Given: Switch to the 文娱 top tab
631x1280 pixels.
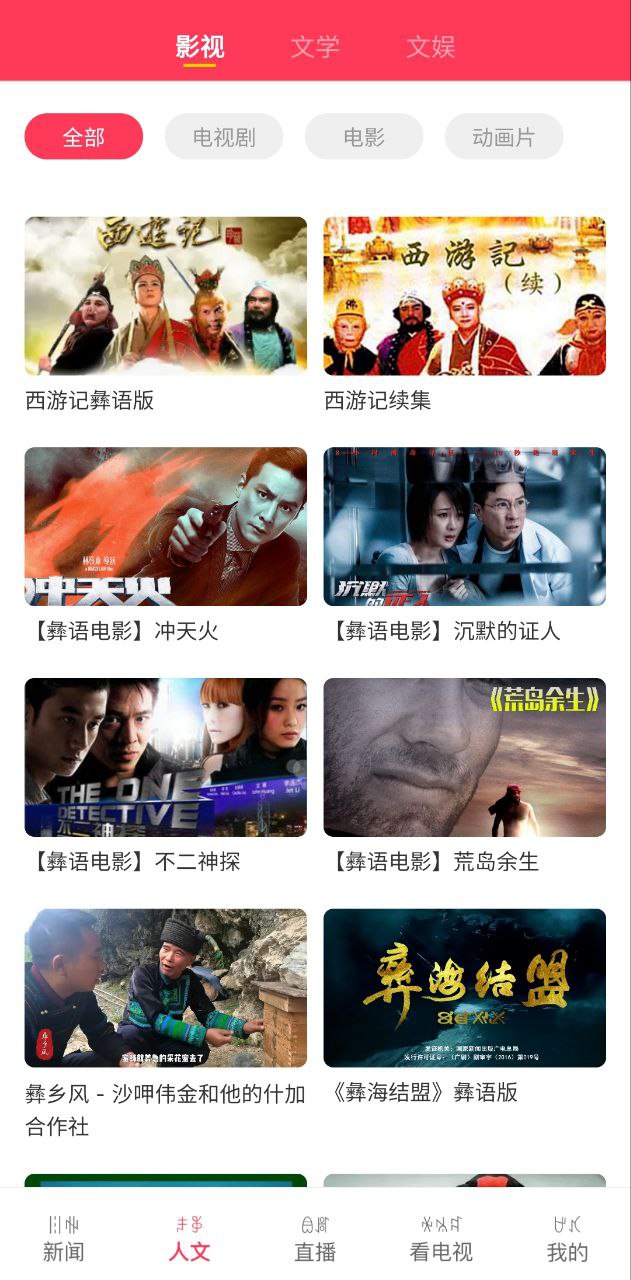Looking at the screenshot, I should point(431,46).
